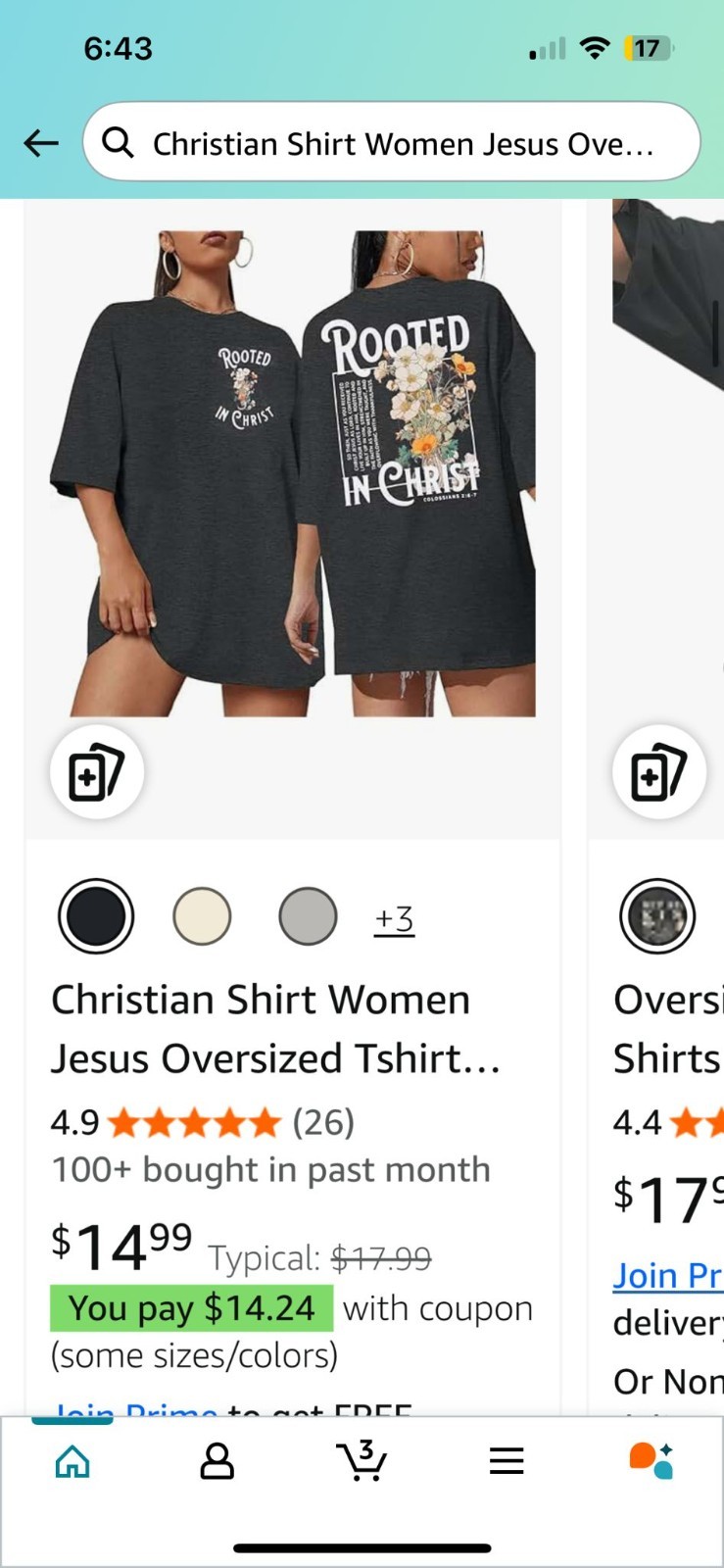
Task: Tap the Join Prime link on second product
Action: pos(668,1275)
